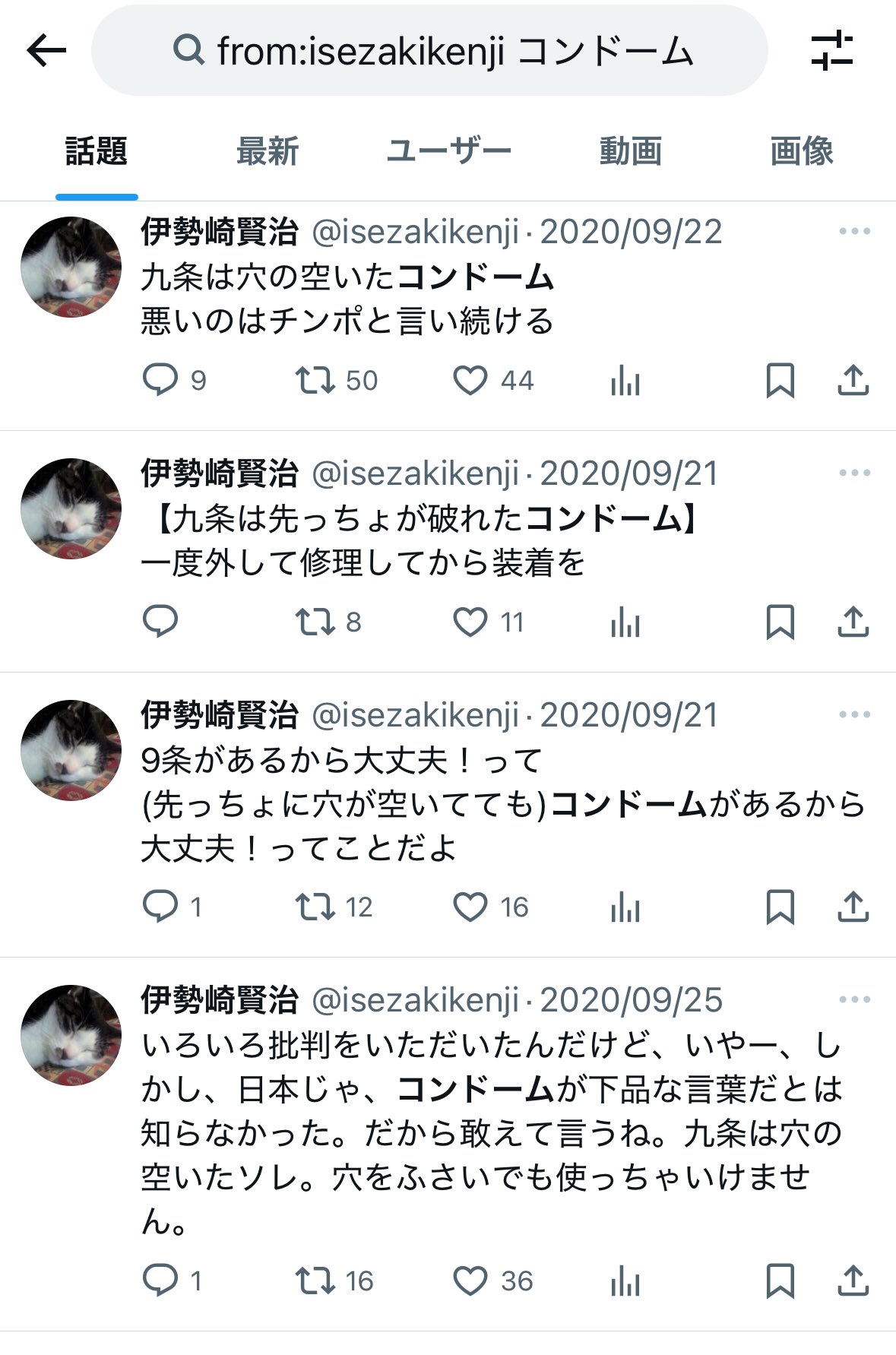This screenshot has width=896, height=1355.
Task: Bookmark the 2020/09/22 post
Action: tap(780, 380)
